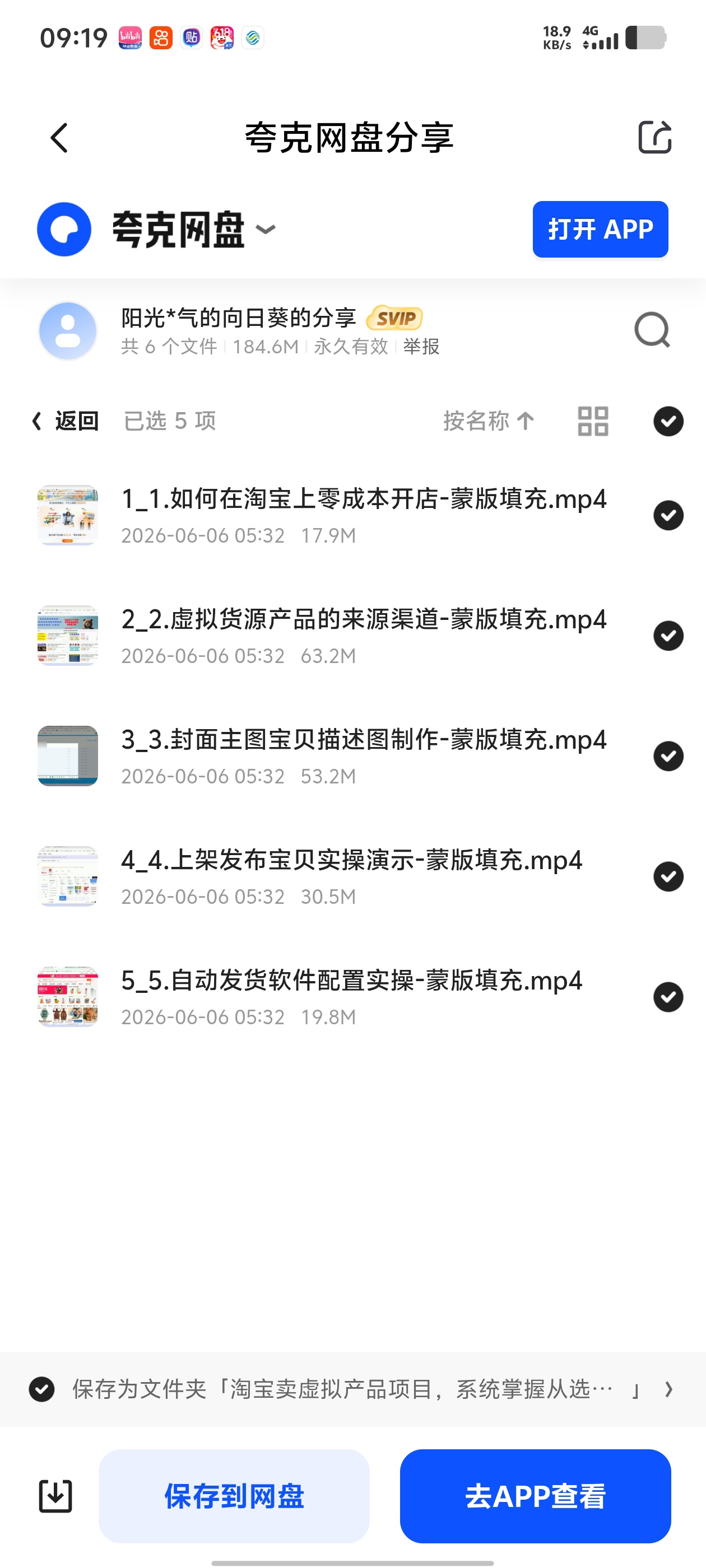Screen dimensions: 706x1568
Task: Tap the 打开 APP button
Action: pyautogui.click(x=600, y=230)
